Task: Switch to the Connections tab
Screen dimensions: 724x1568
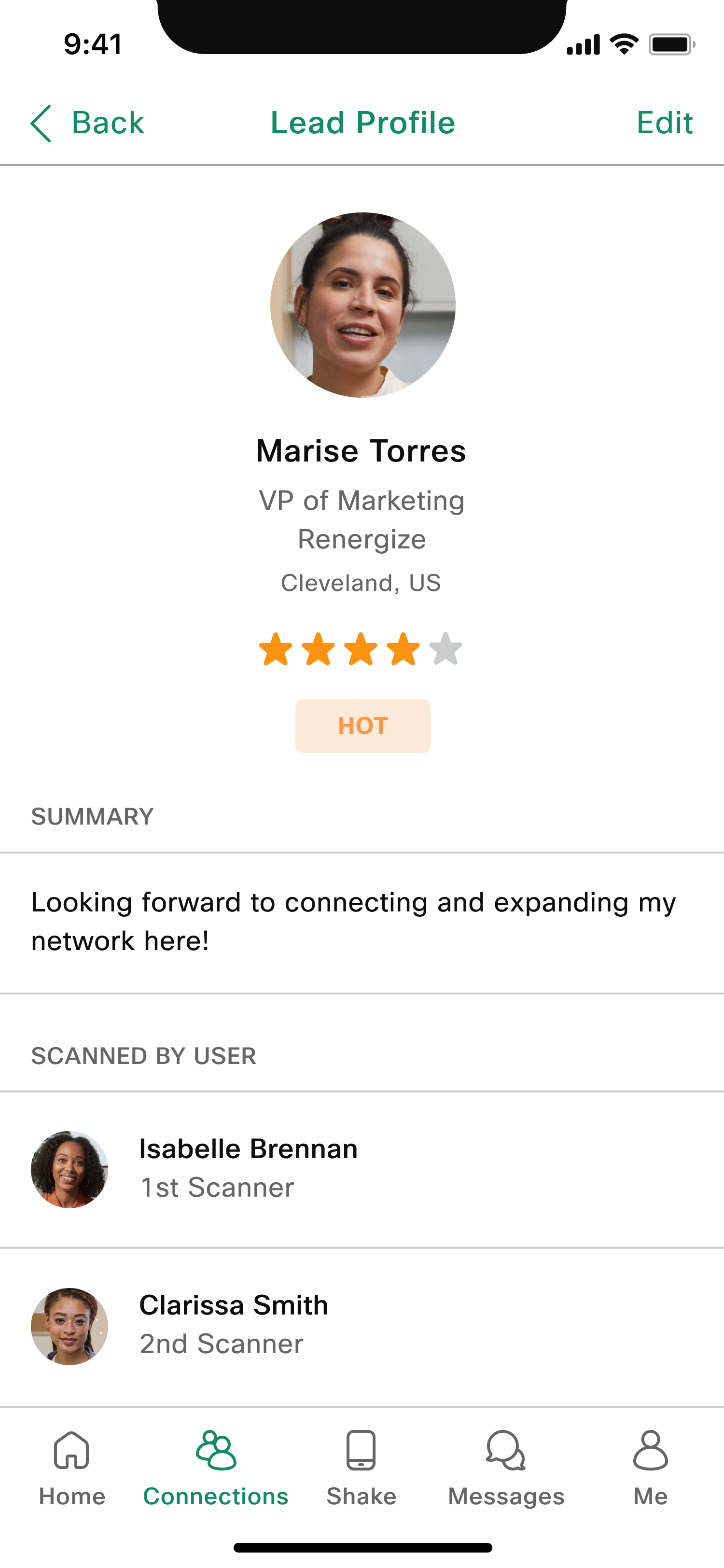Action: coord(216,1468)
